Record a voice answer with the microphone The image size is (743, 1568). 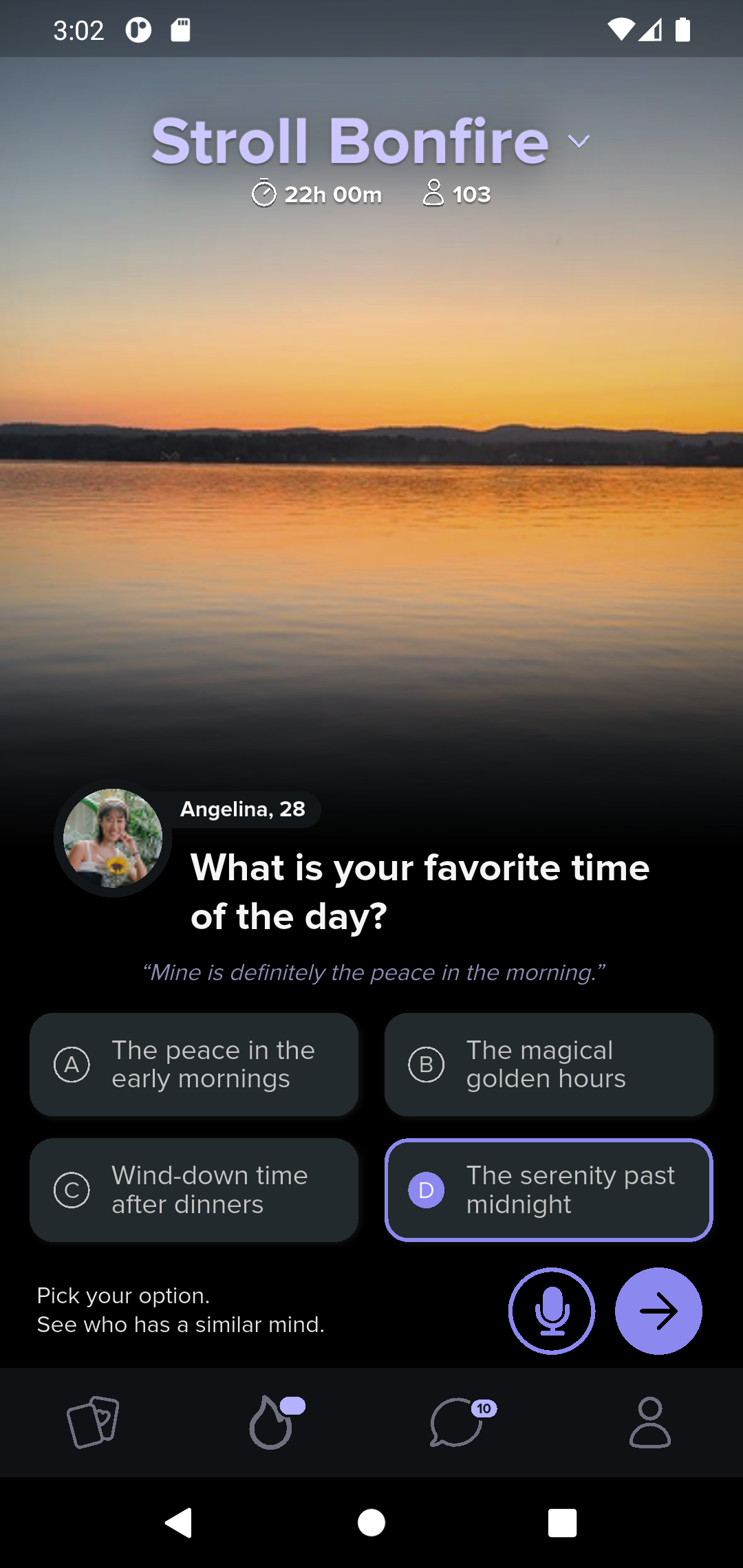[552, 1311]
